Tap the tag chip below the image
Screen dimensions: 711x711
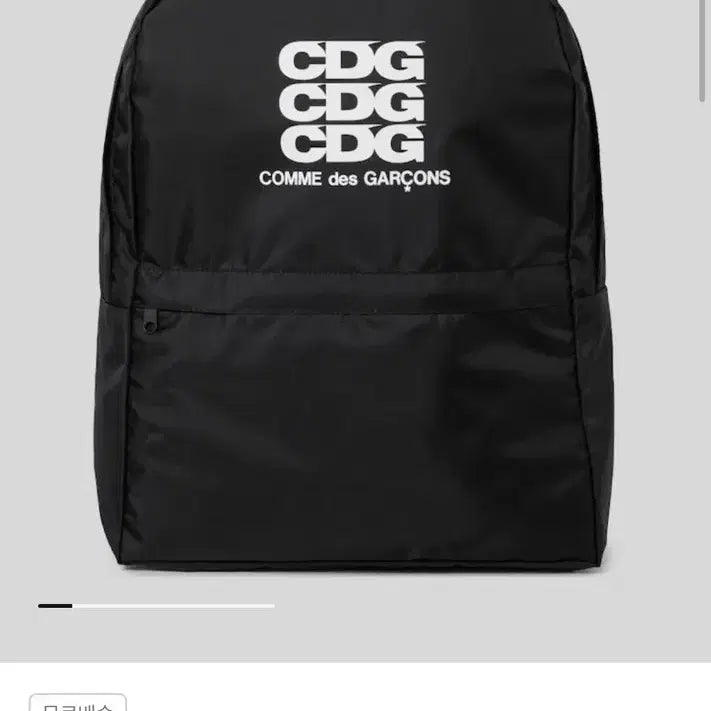click(x=78, y=703)
